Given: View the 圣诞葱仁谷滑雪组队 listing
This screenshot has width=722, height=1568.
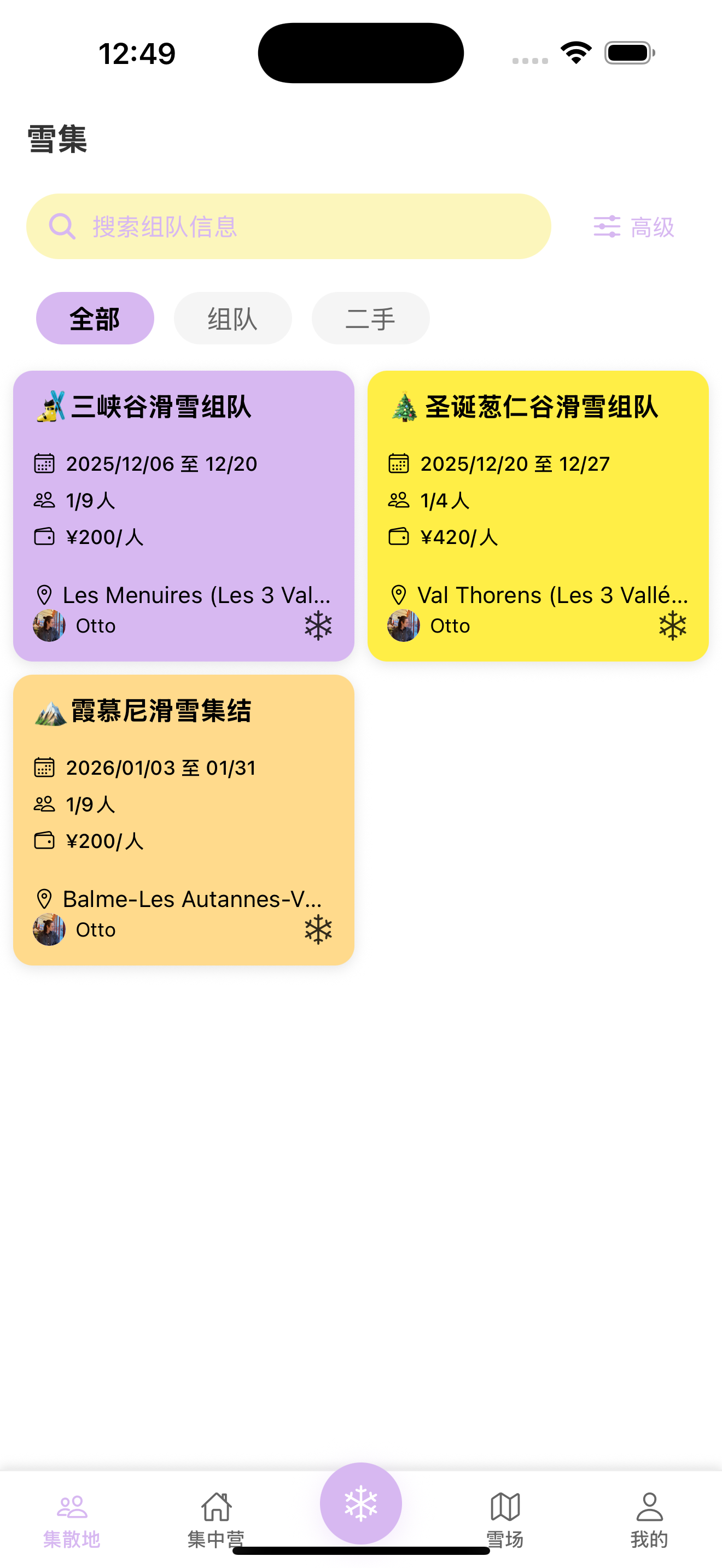Looking at the screenshot, I should coord(538,514).
